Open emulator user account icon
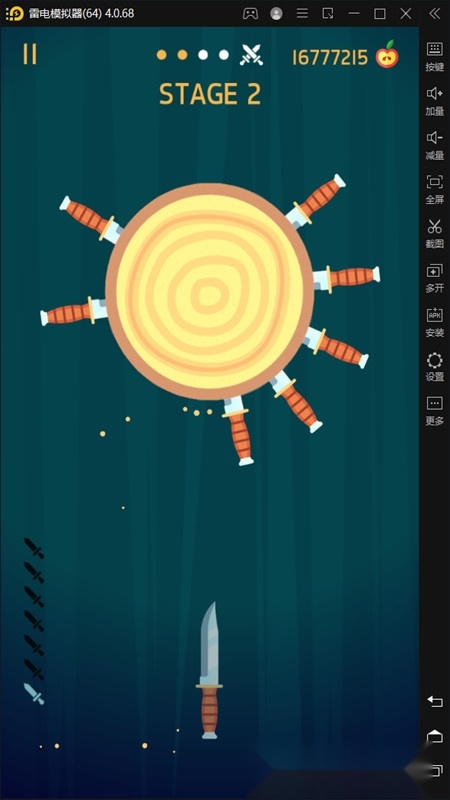 coord(277,14)
